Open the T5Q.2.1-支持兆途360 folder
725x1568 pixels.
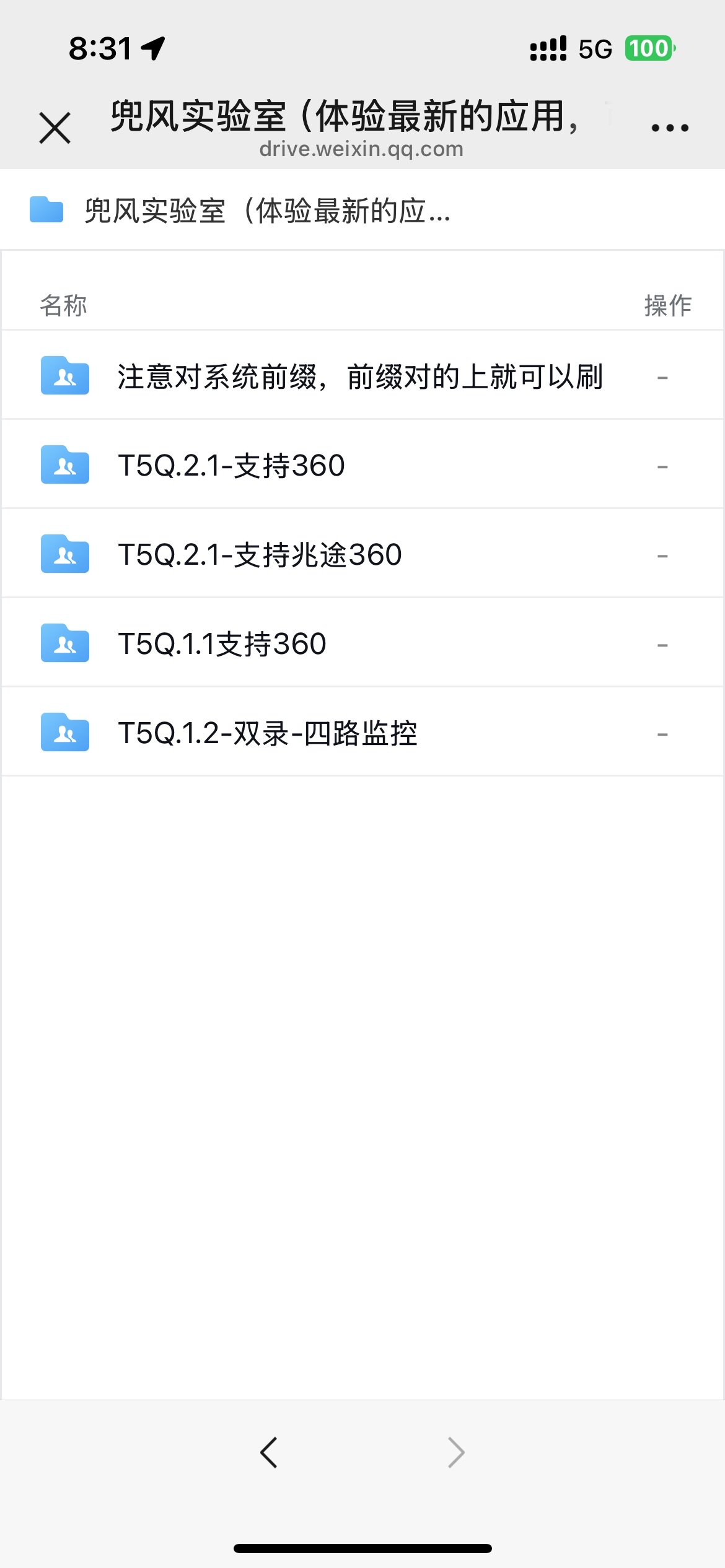click(x=260, y=555)
